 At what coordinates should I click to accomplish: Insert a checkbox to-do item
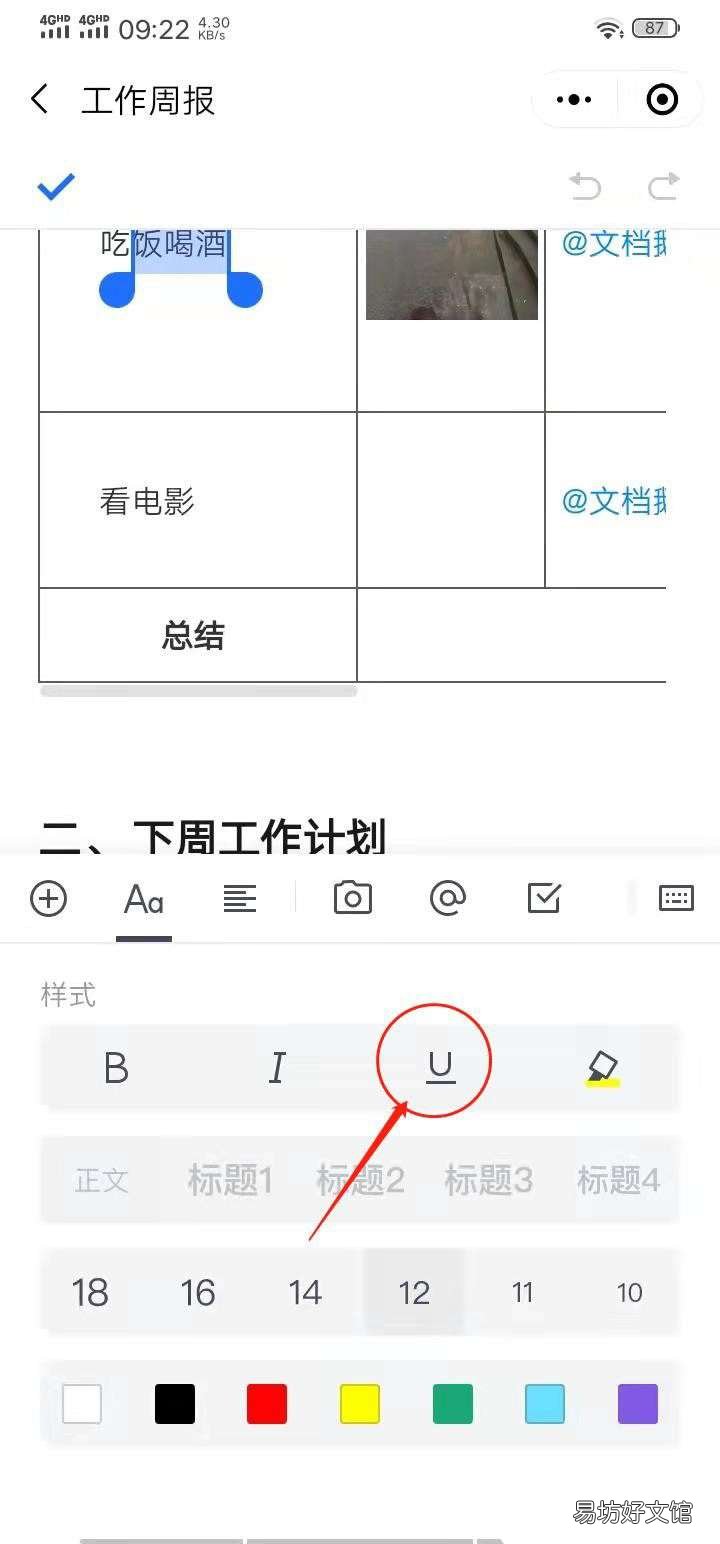pos(544,898)
